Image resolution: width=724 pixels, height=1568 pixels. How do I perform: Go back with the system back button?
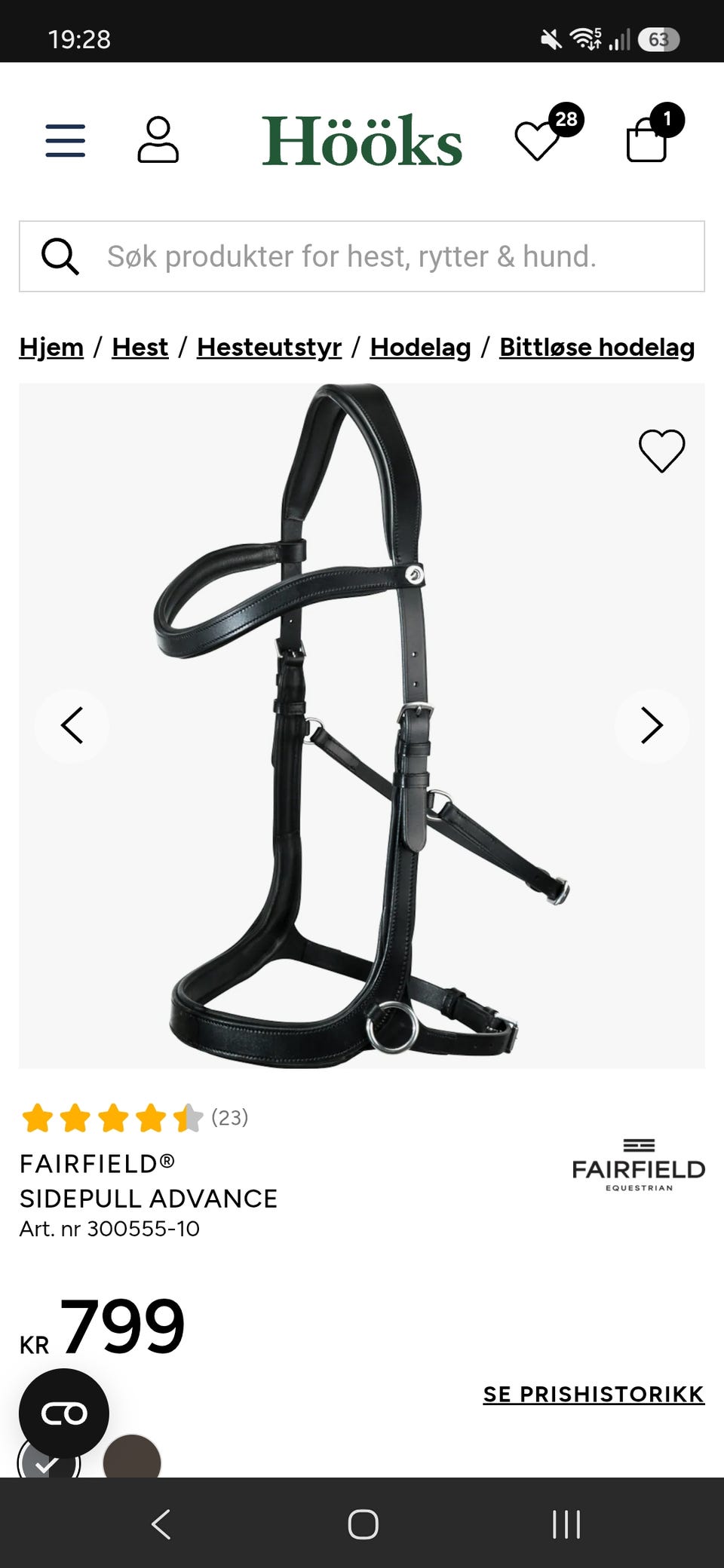point(161,1524)
